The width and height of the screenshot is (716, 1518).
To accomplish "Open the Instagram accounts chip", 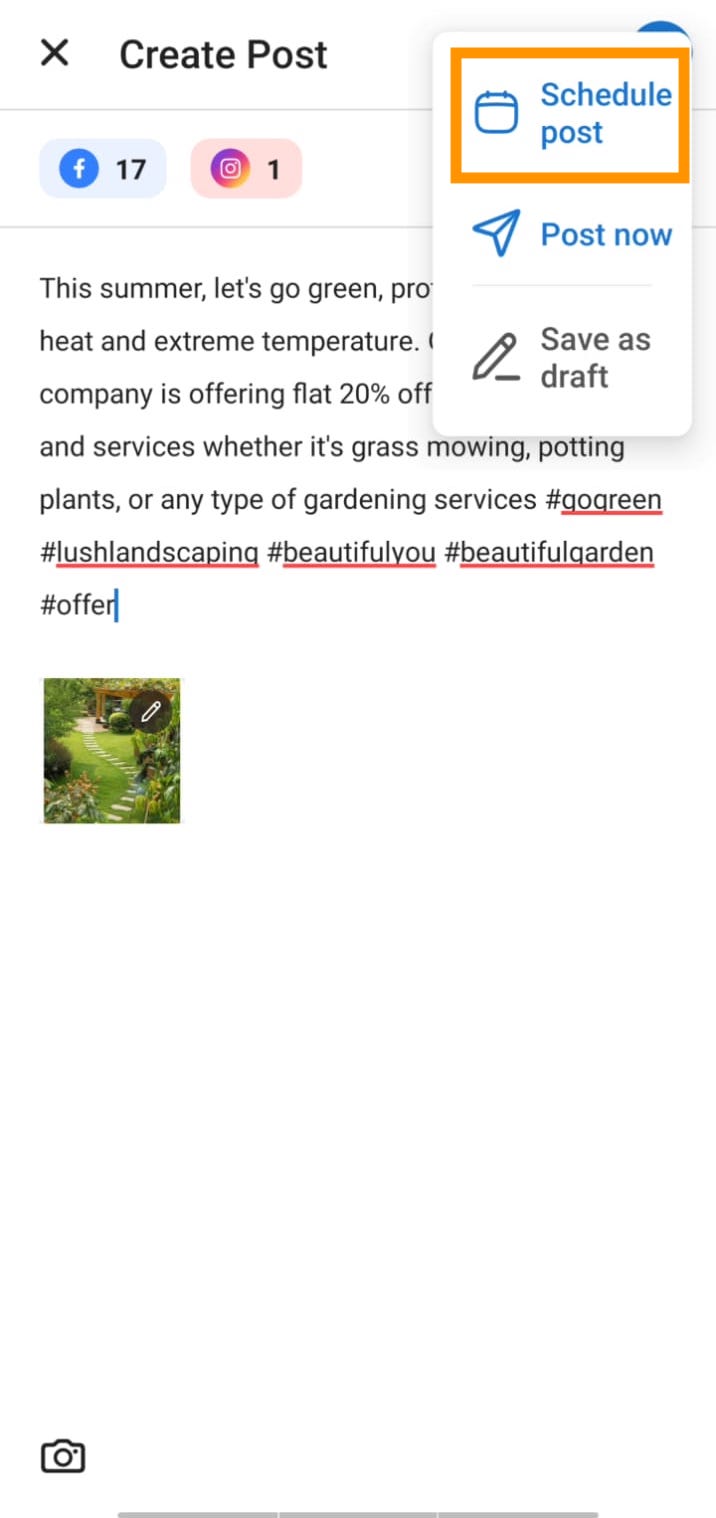I will pos(246,169).
